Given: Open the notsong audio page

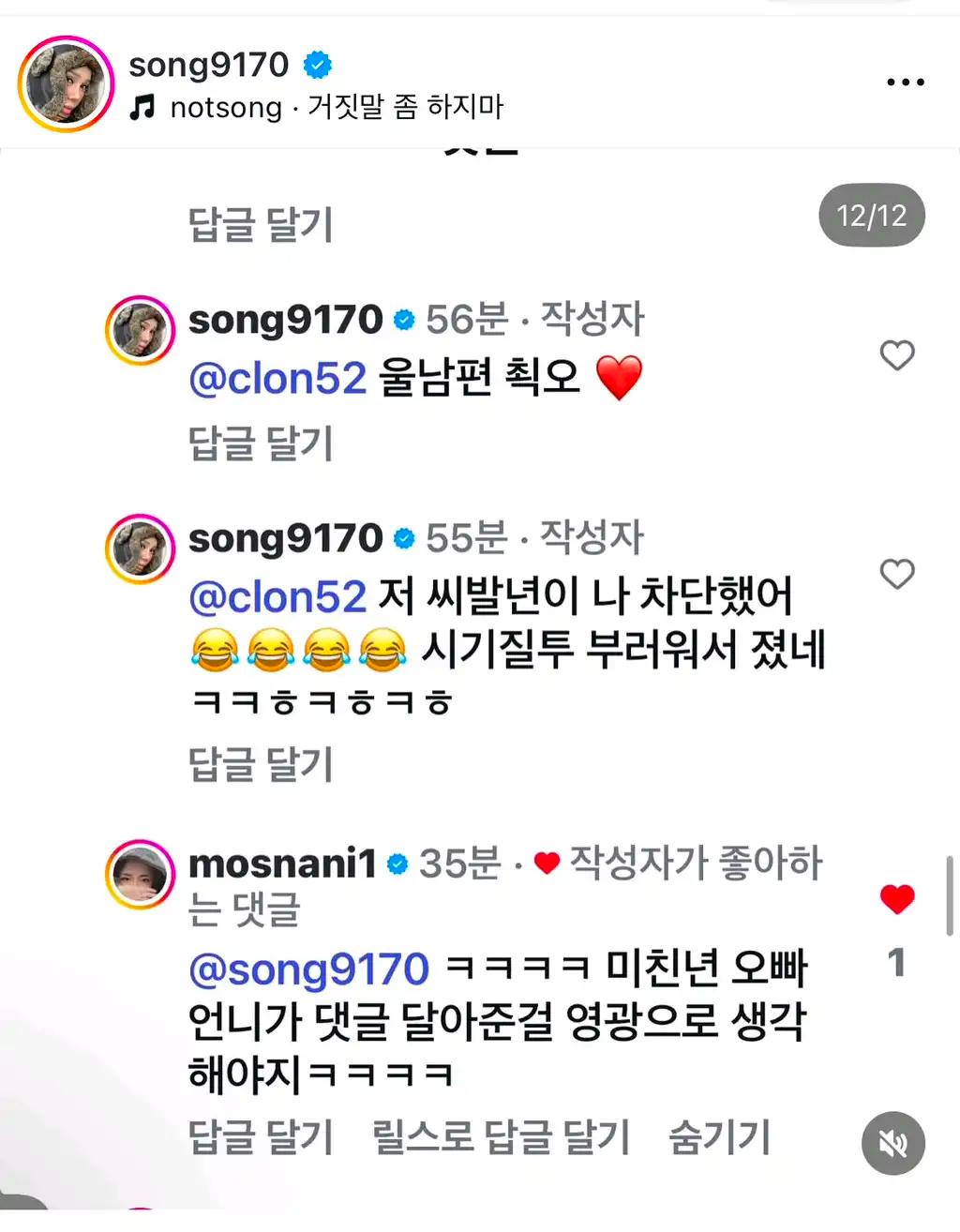Looking at the screenshot, I should 225,106.
